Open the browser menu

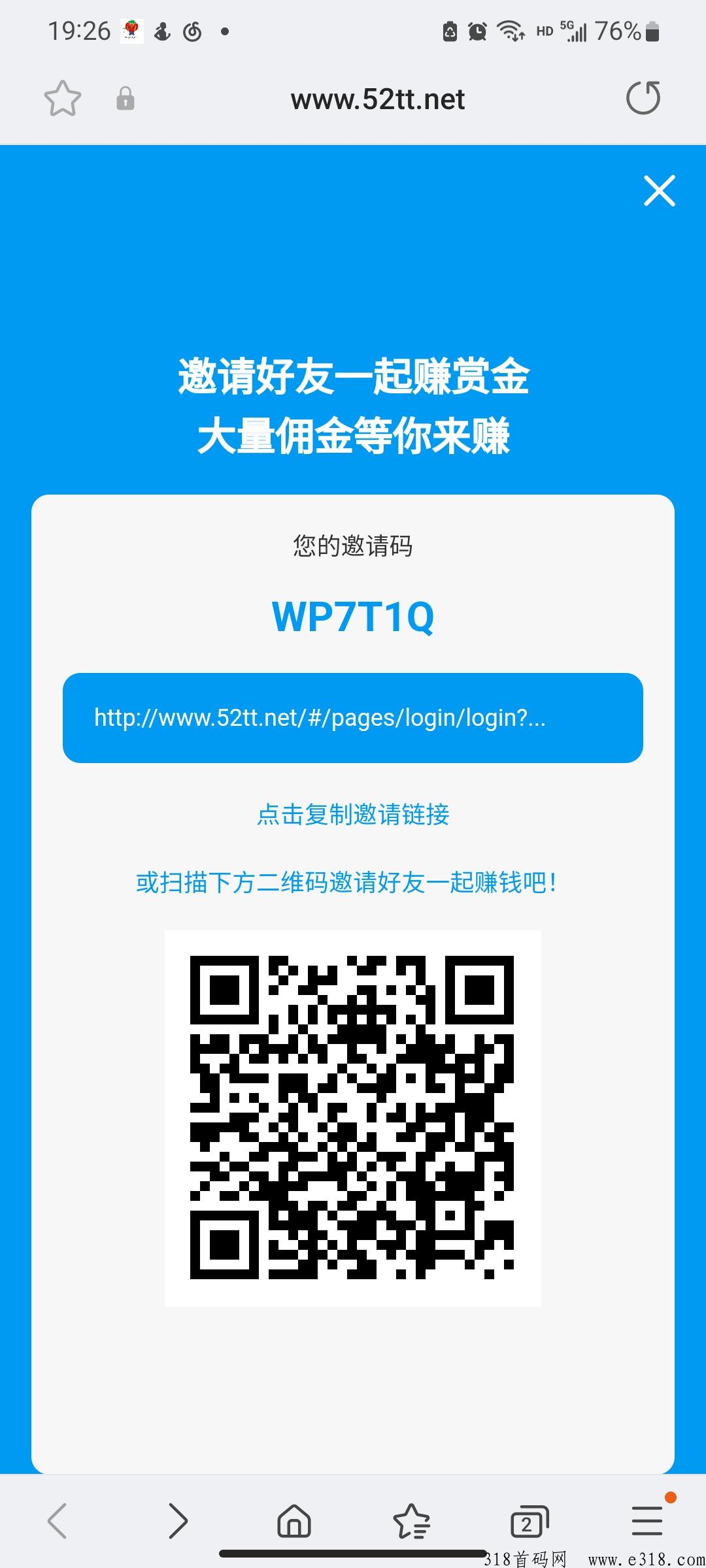point(647,1520)
